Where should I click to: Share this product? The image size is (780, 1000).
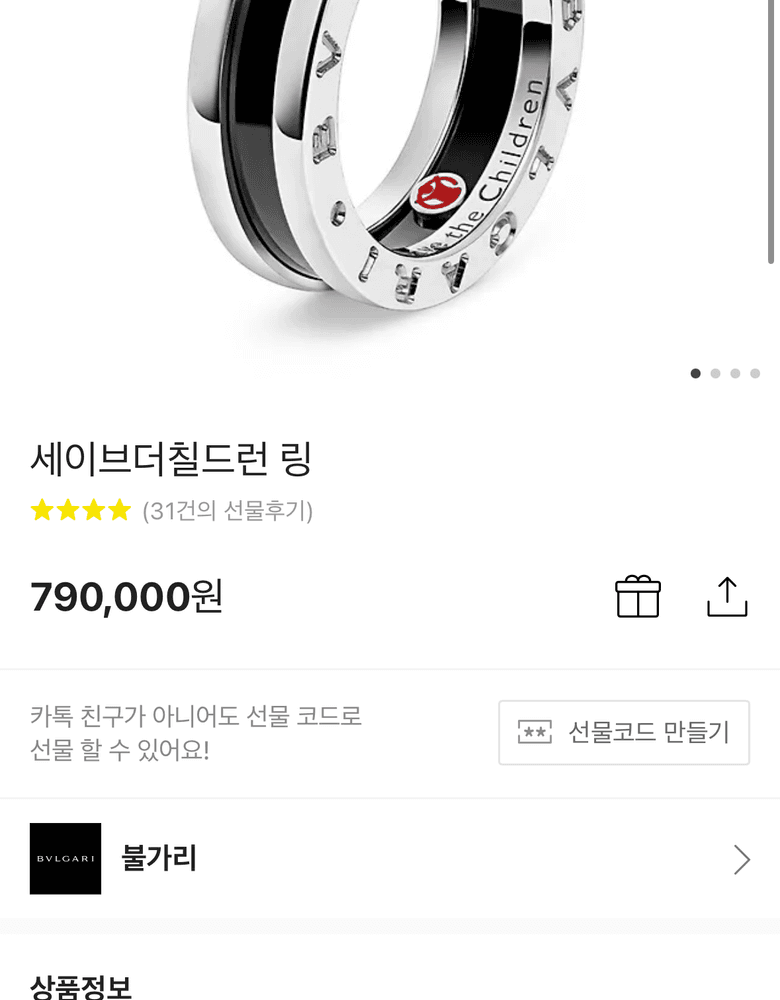[x=727, y=597]
